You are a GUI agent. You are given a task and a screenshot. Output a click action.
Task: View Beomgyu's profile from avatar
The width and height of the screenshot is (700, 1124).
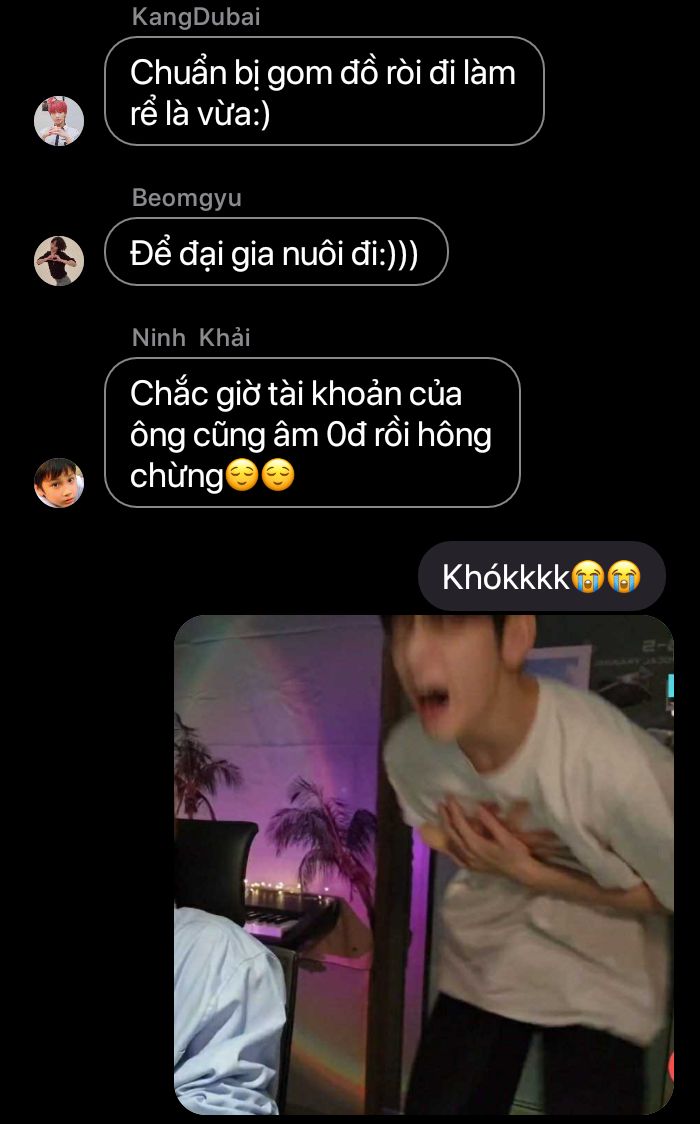[59, 261]
